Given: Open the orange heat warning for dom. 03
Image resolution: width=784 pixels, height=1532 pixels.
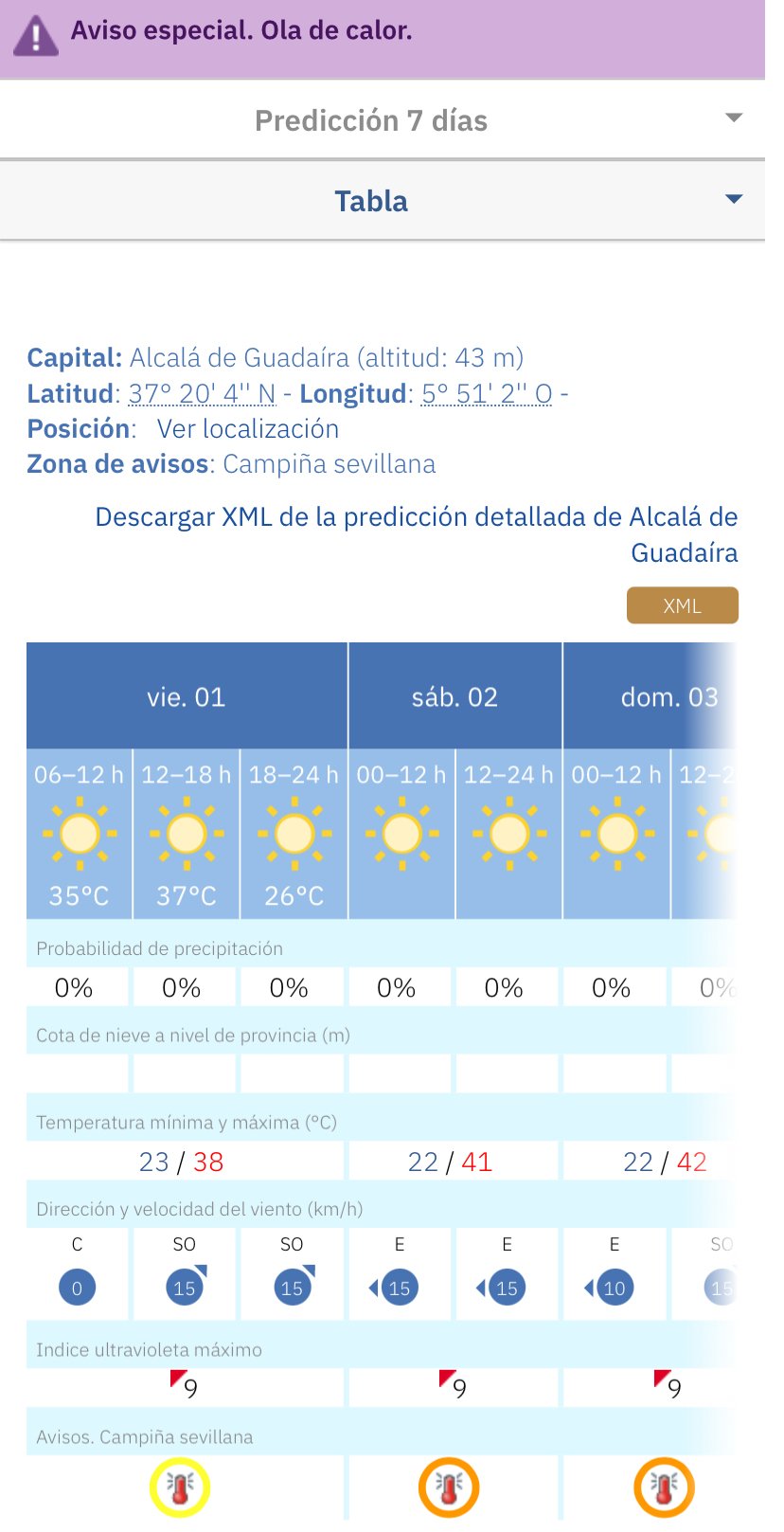Looking at the screenshot, I should tap(664, 1487).
